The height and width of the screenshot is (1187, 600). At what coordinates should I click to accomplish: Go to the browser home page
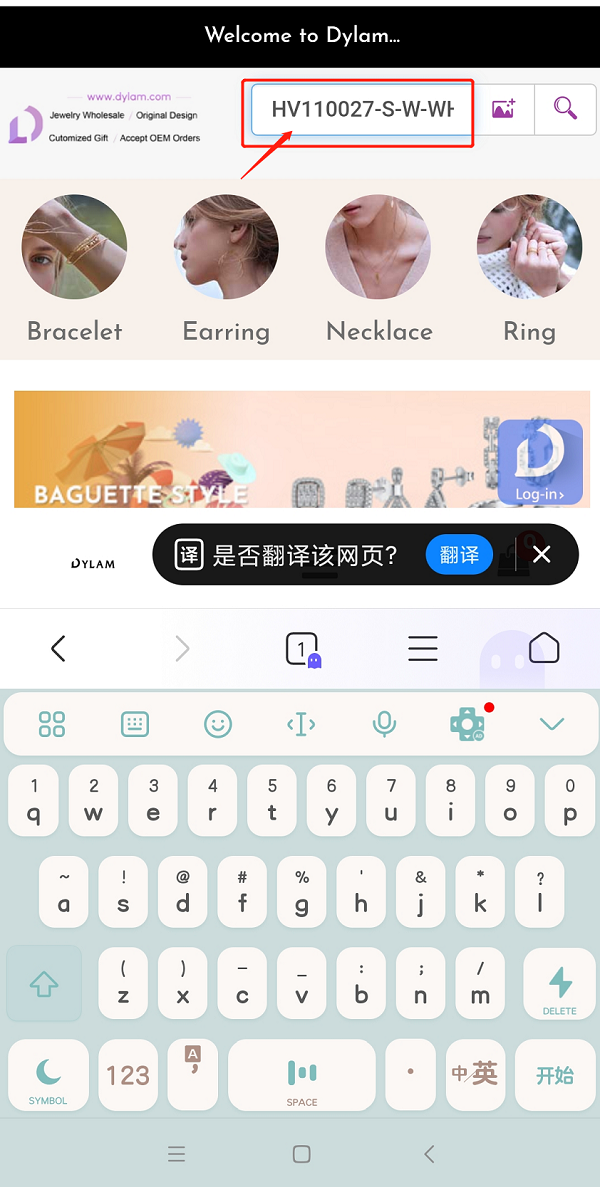pos(543,648)
